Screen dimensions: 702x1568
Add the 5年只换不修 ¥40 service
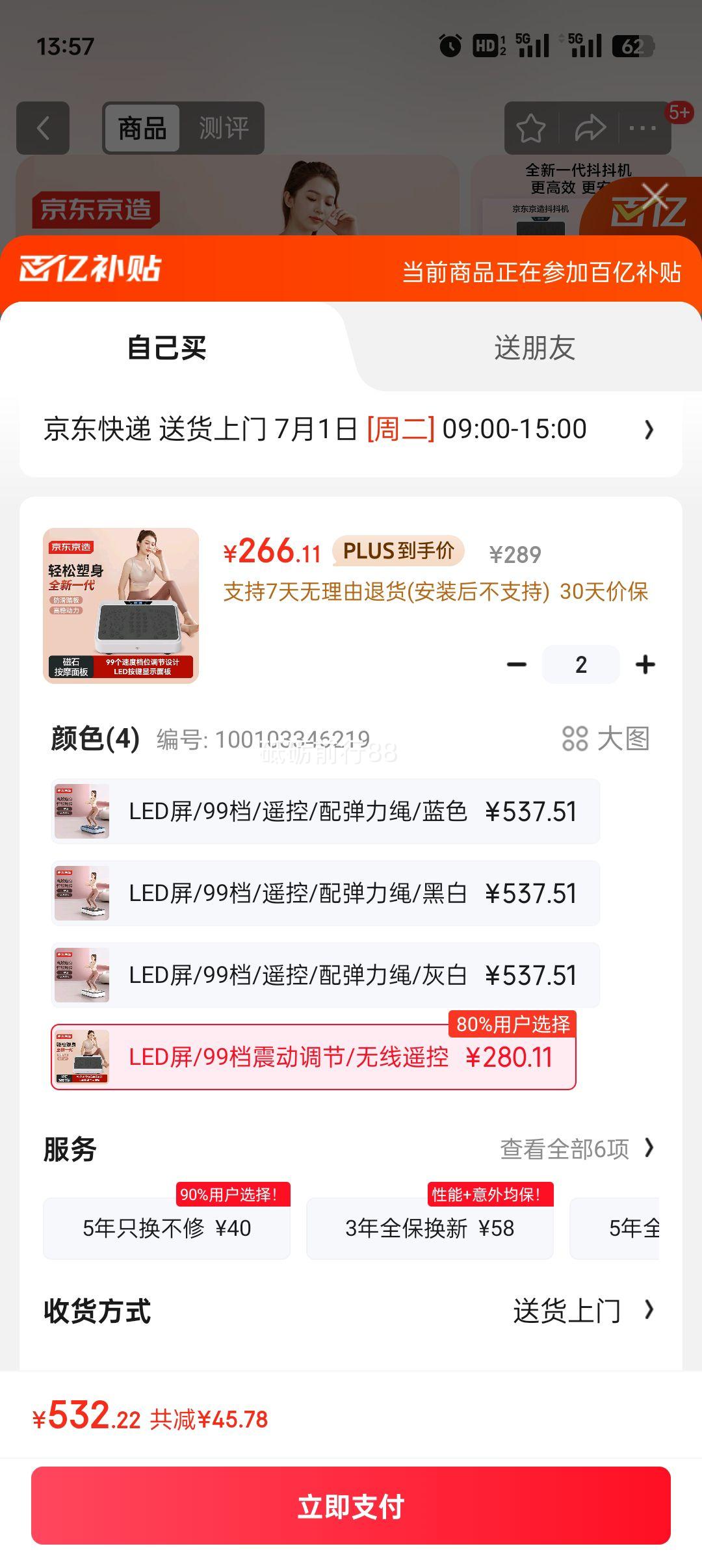pos(166,1228)
